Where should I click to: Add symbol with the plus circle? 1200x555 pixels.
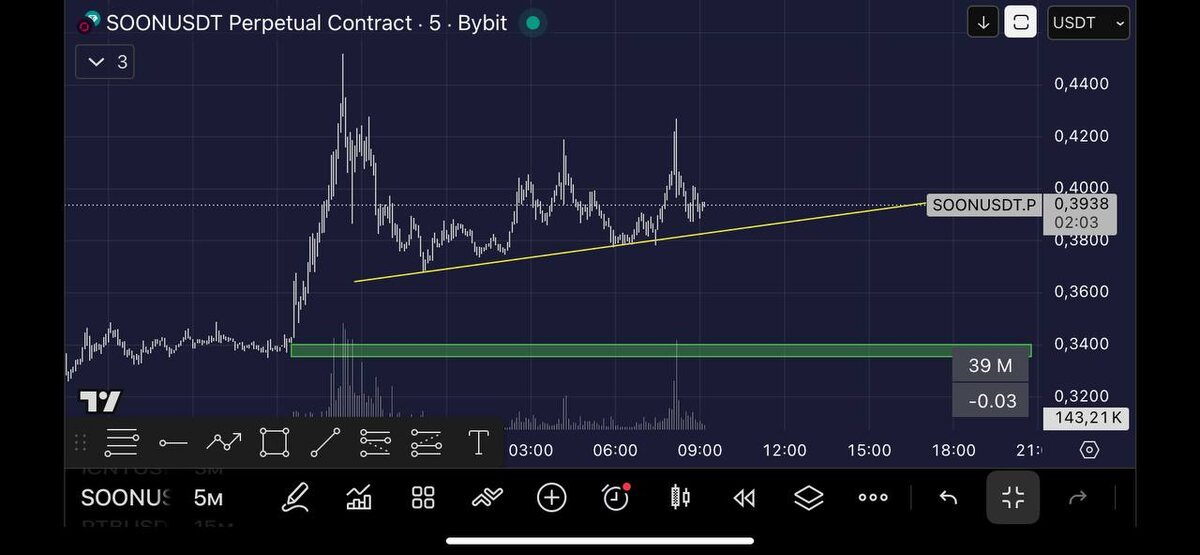tap(551, 497)
